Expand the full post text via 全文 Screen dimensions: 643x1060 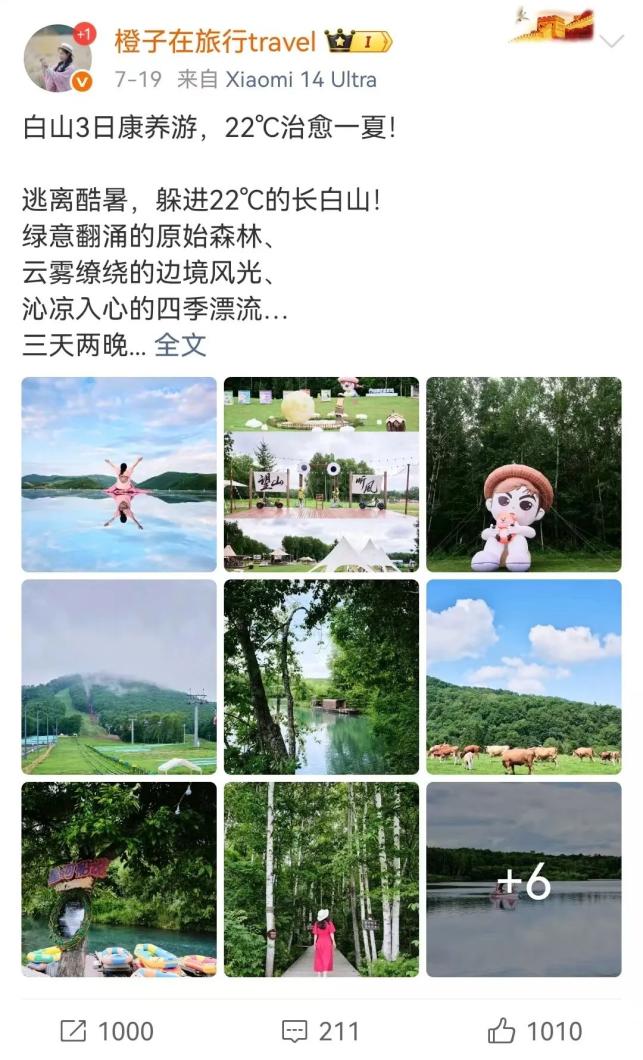coord(181,345)
